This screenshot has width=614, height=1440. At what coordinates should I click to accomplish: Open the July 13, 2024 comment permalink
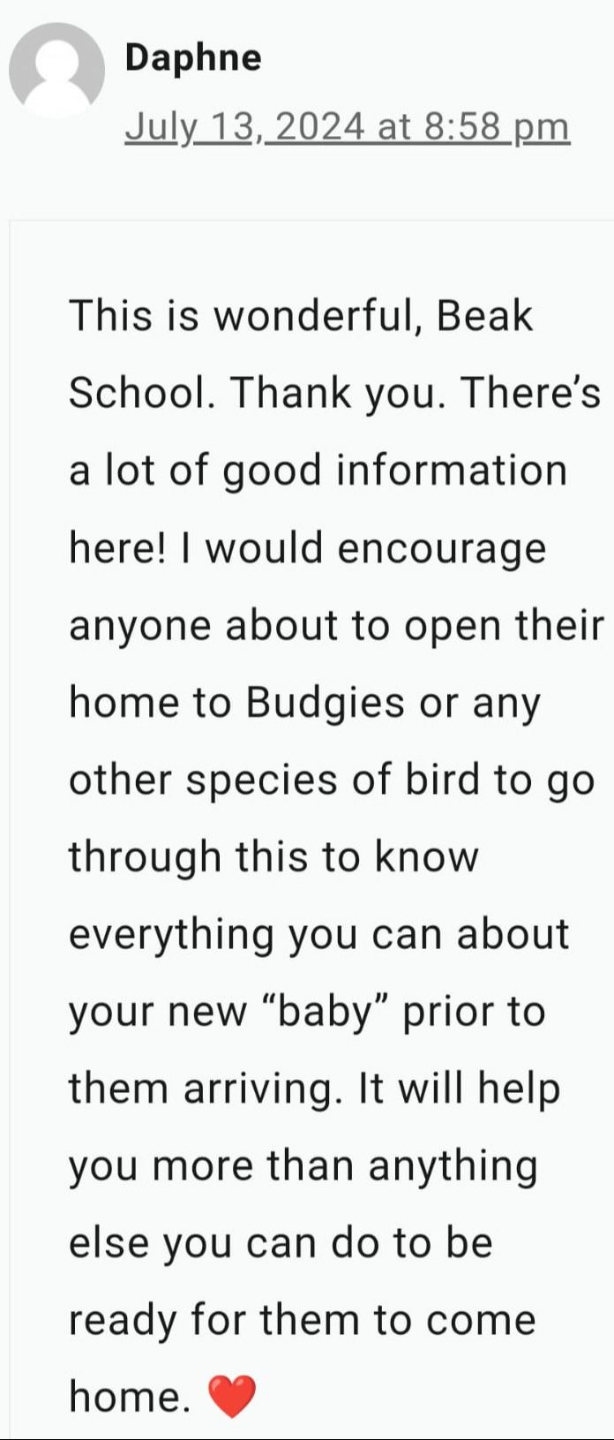[346, 128]
